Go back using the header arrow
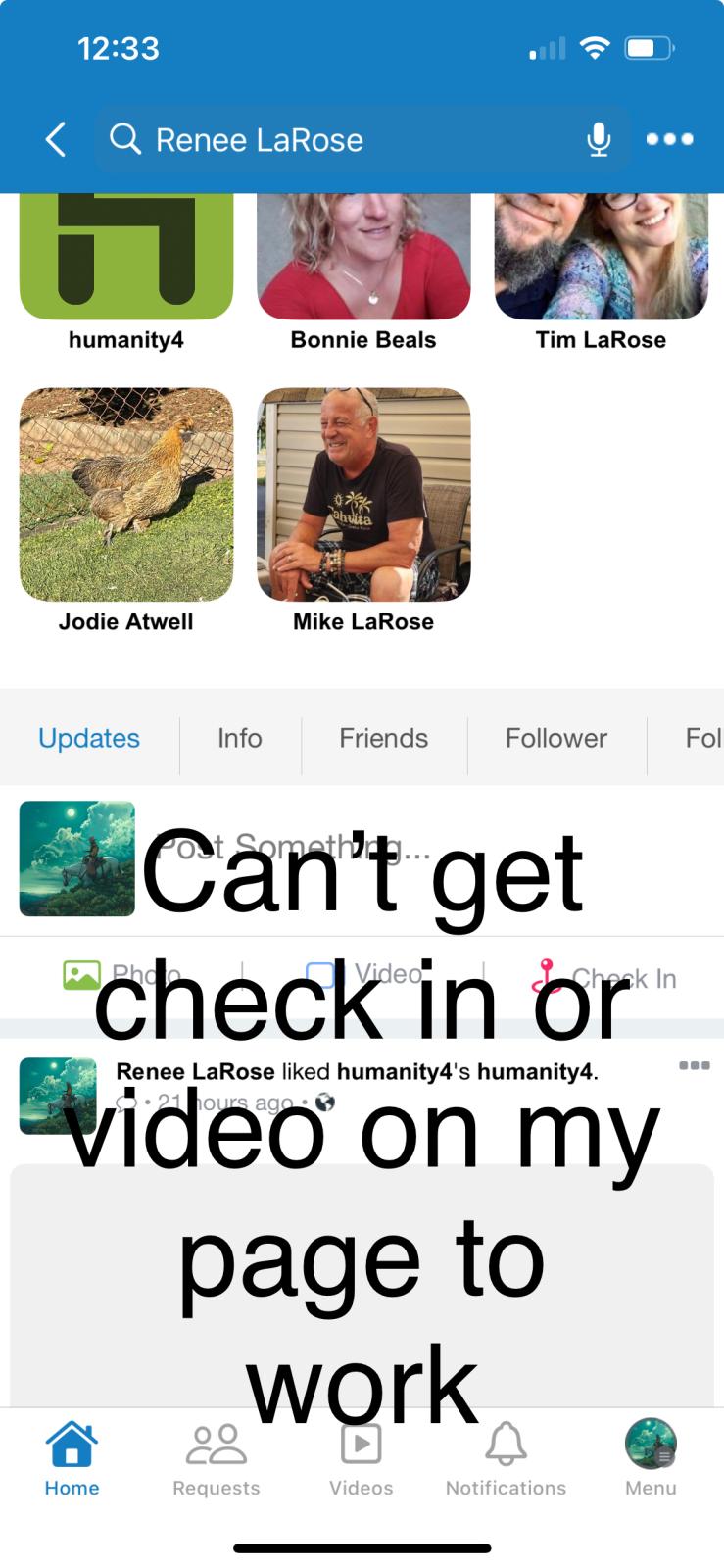This screenshot has height=1568, width=724. coord(56,140)
